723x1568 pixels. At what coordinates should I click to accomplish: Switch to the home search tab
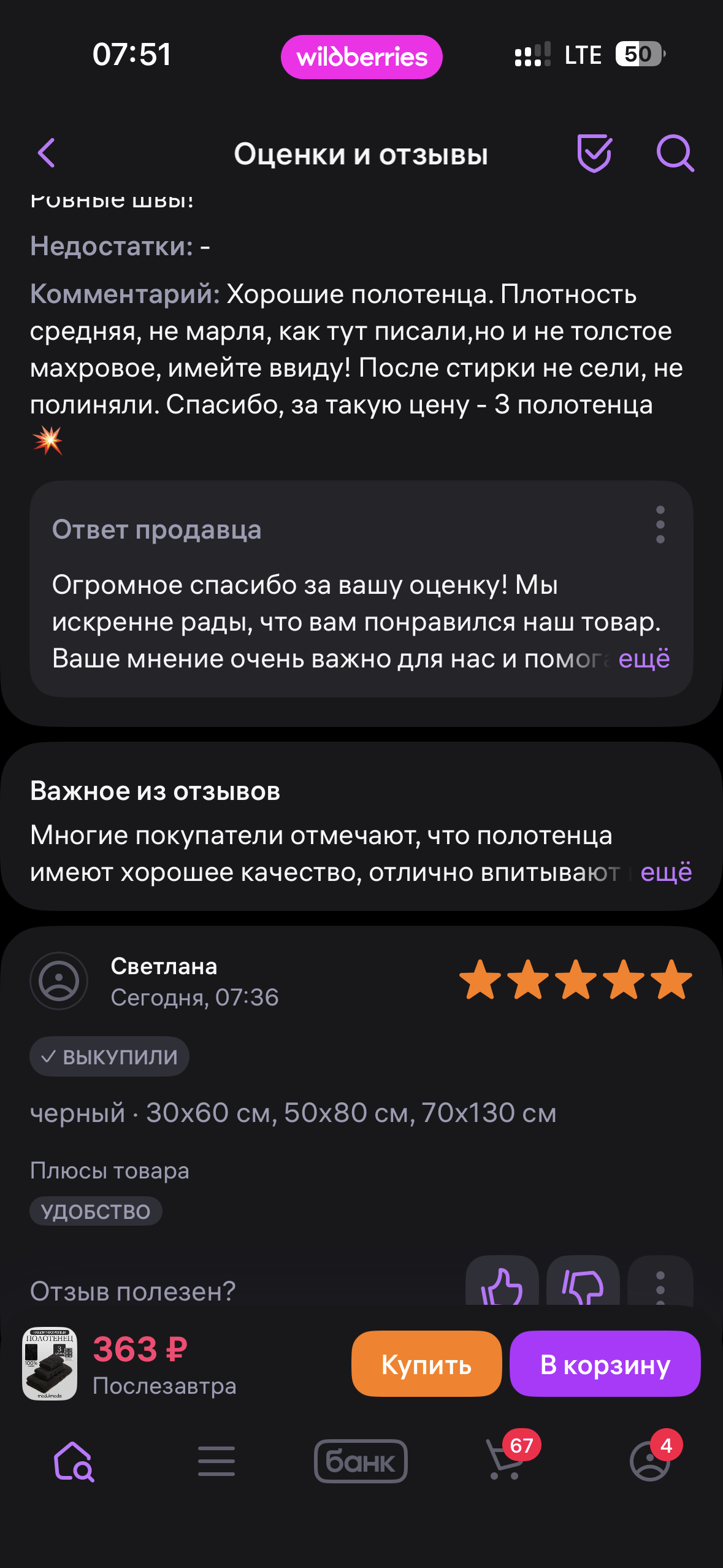tap(74, 1461)
